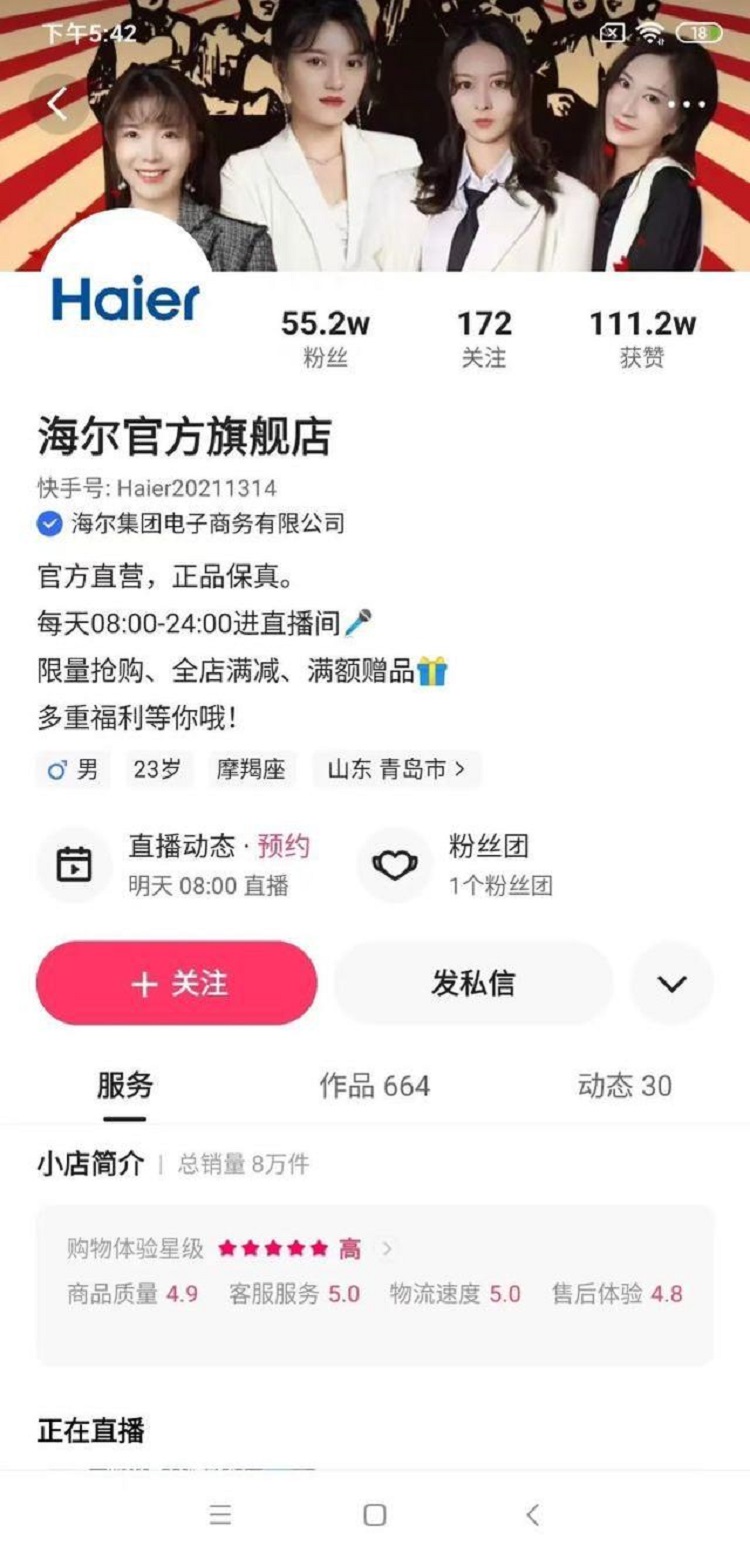Tap the red 关注 follow button

(x=177, y=984)
